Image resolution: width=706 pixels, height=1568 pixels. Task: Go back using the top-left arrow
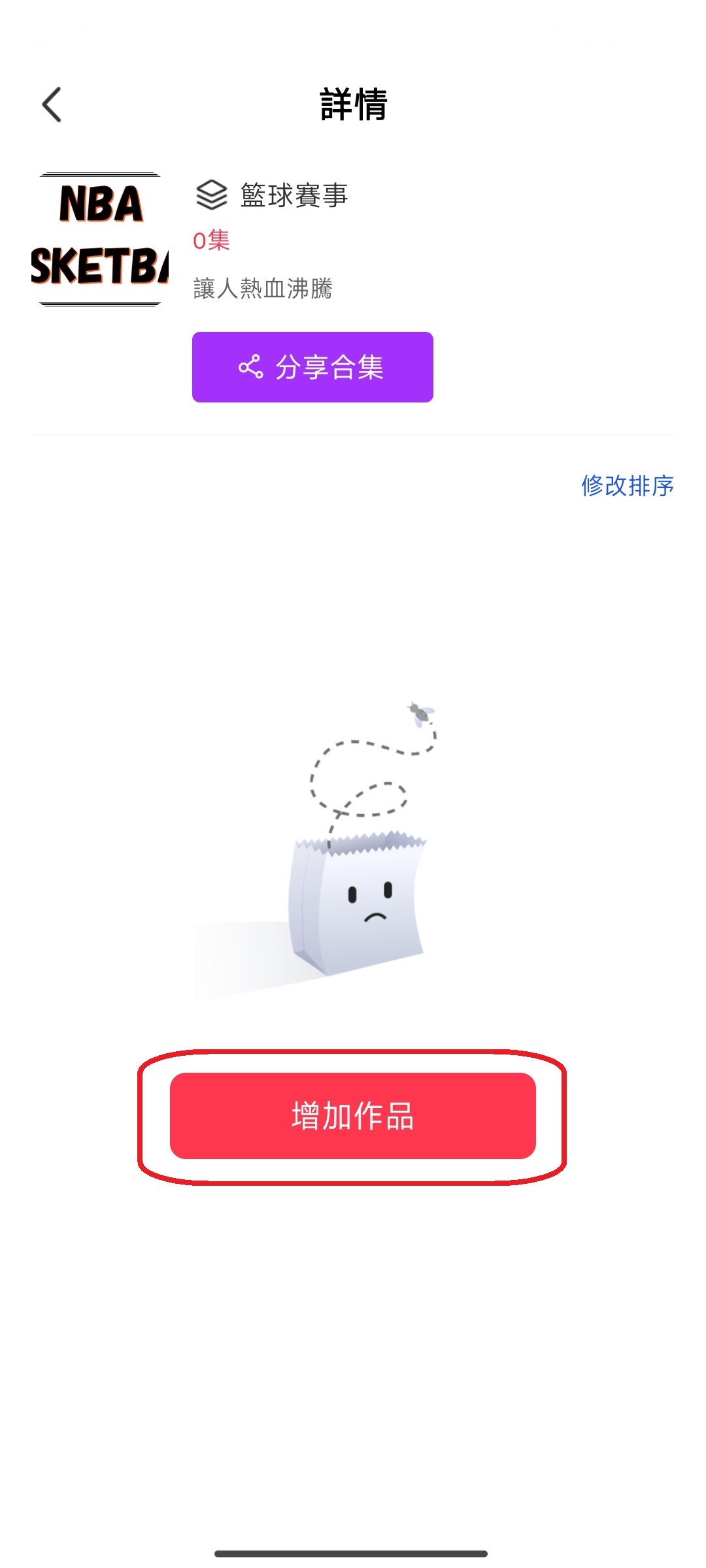[x=52, y=105]
